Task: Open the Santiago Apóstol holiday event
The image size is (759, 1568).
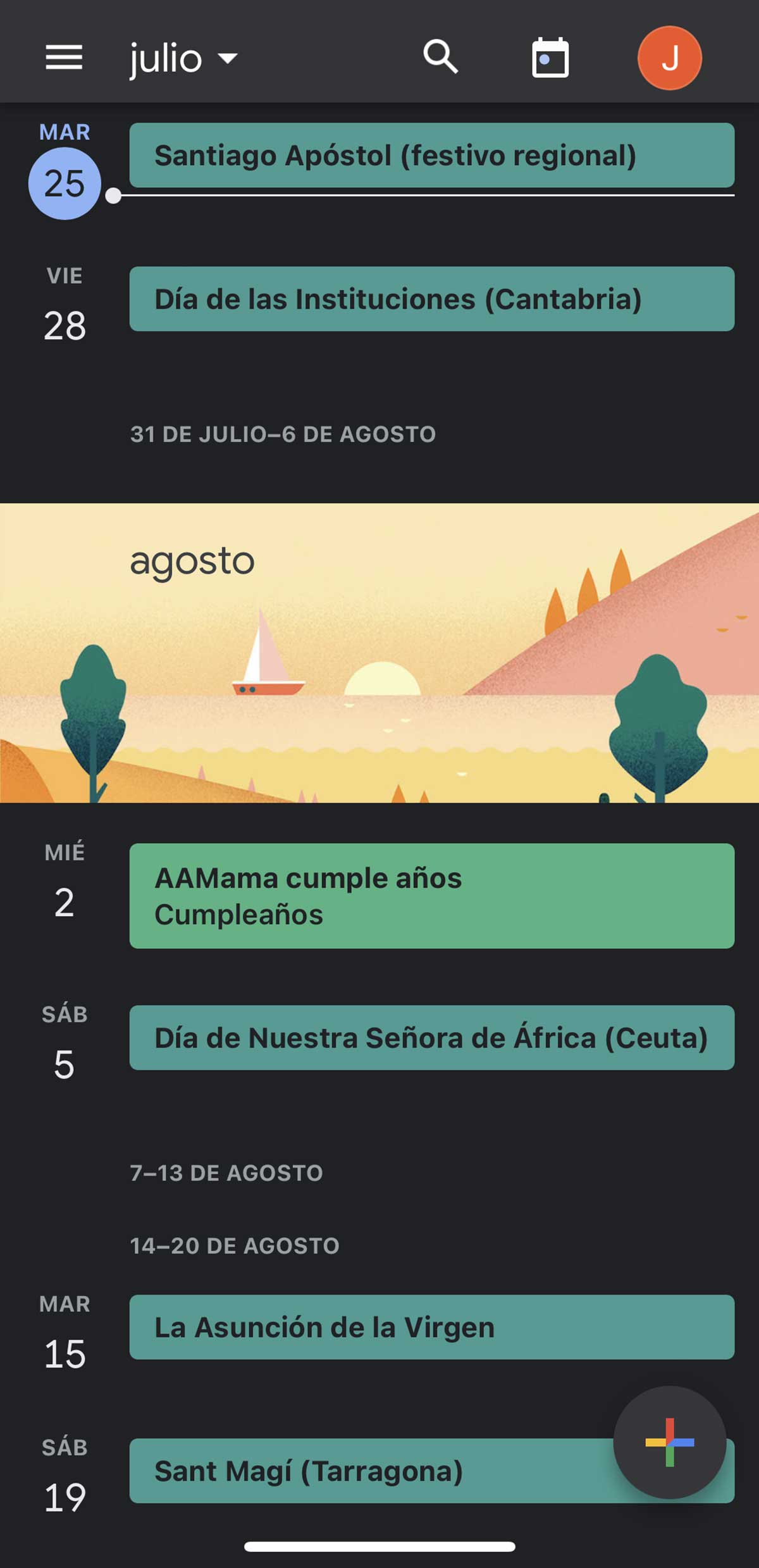Action: click(432, 156)
